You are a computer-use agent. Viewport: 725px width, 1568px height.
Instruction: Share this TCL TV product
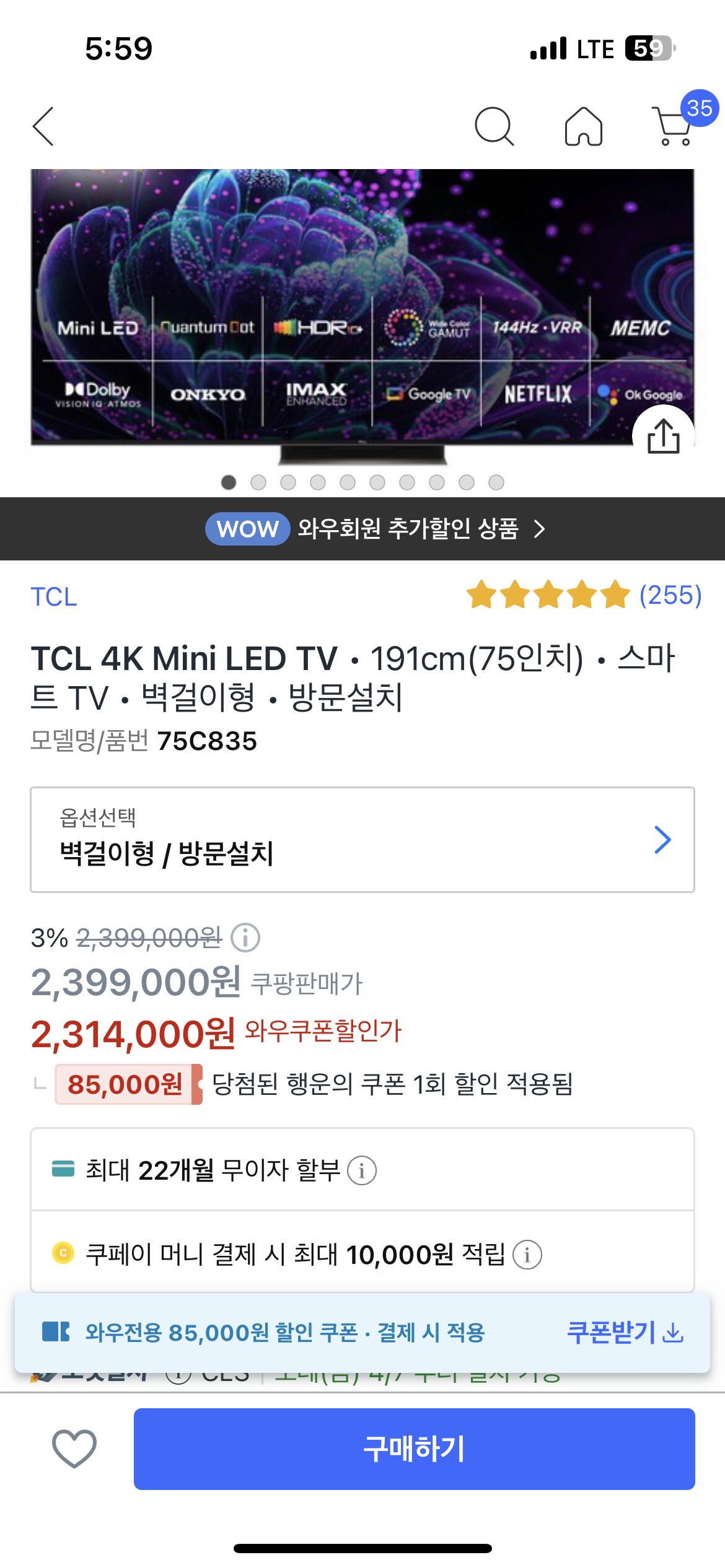[663, 436]
